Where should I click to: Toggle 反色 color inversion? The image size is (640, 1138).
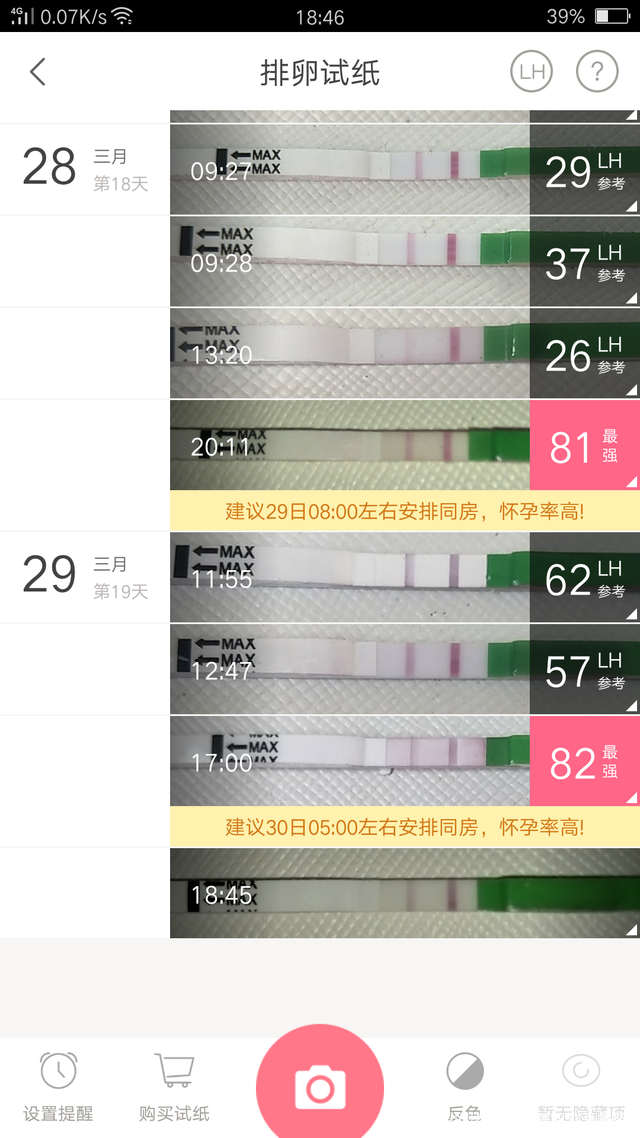click(464, 1086)
